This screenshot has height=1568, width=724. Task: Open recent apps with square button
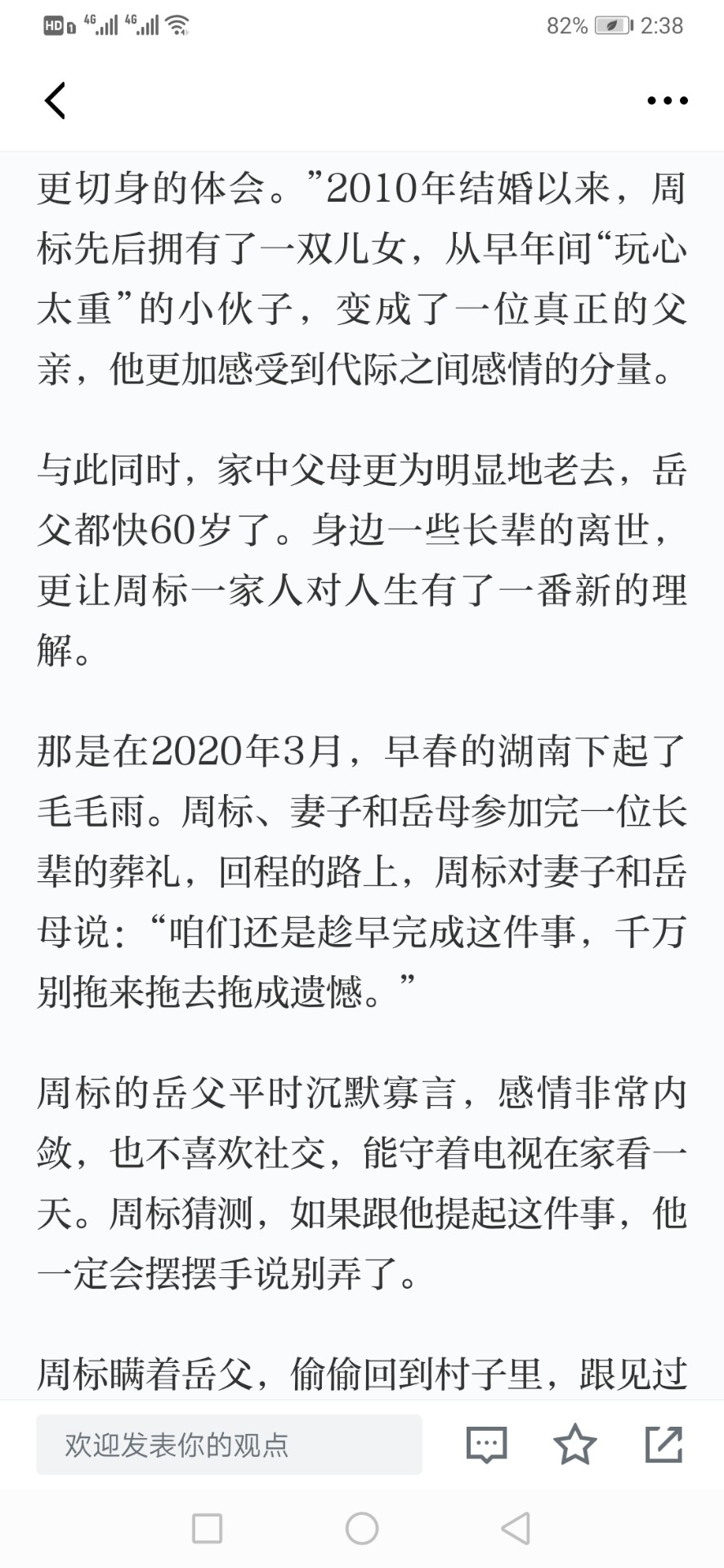click(x=207, y=1528)
